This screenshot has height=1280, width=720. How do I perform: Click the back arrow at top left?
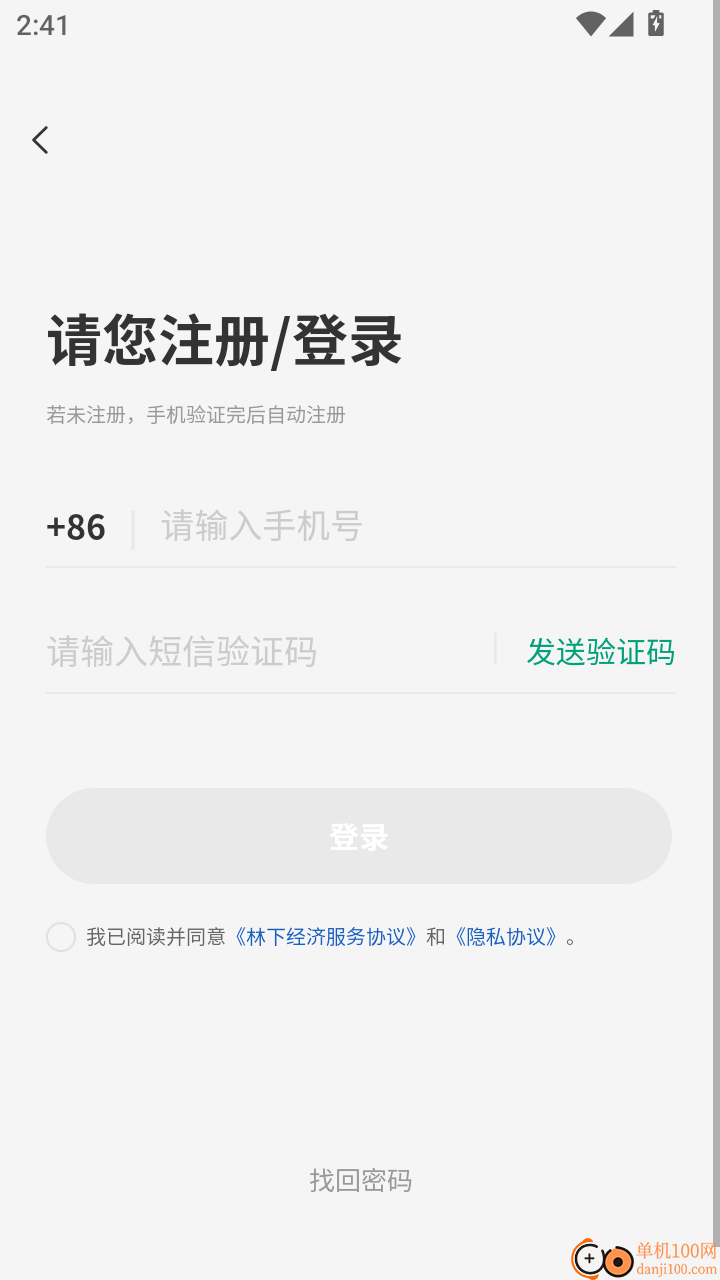point(40,140)
